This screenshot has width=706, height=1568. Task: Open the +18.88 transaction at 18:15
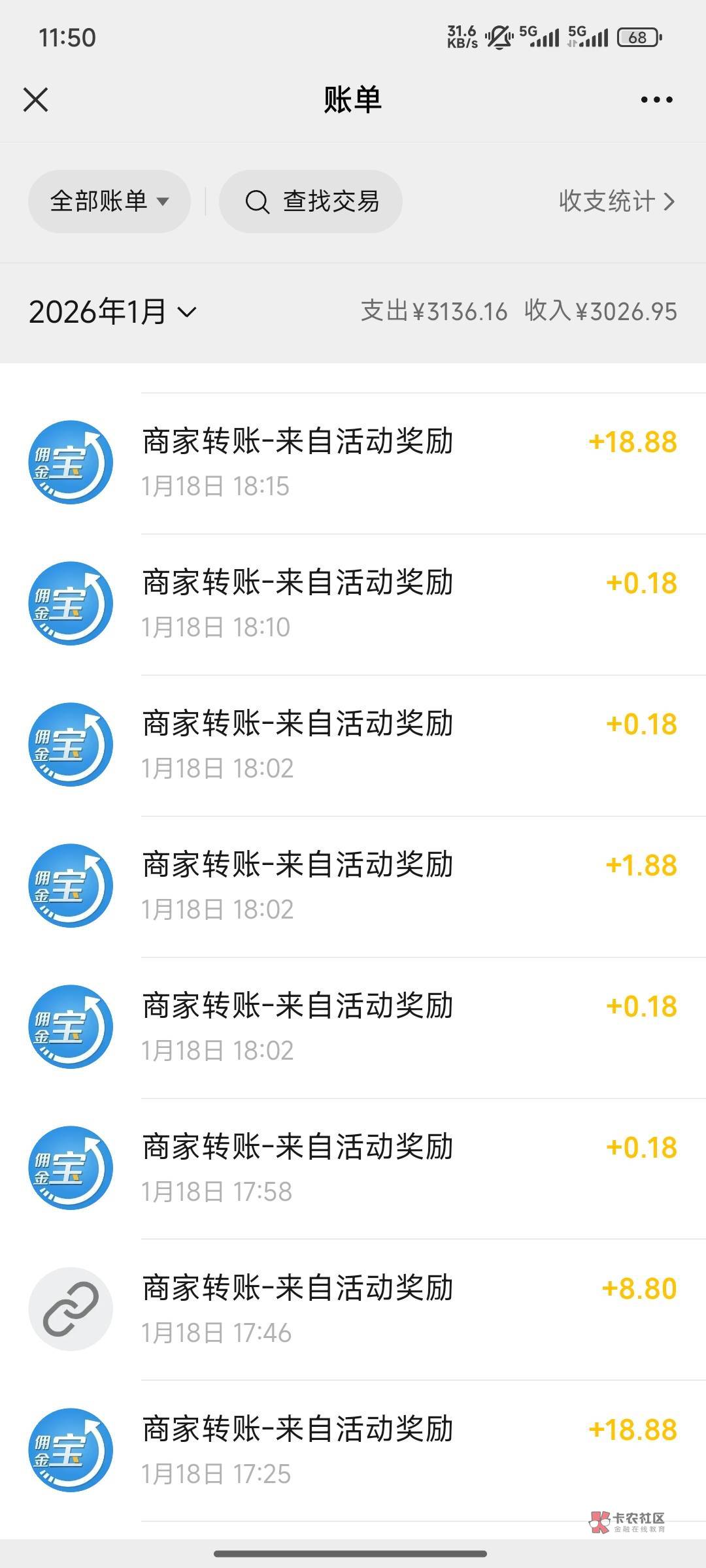coord(353,463)
